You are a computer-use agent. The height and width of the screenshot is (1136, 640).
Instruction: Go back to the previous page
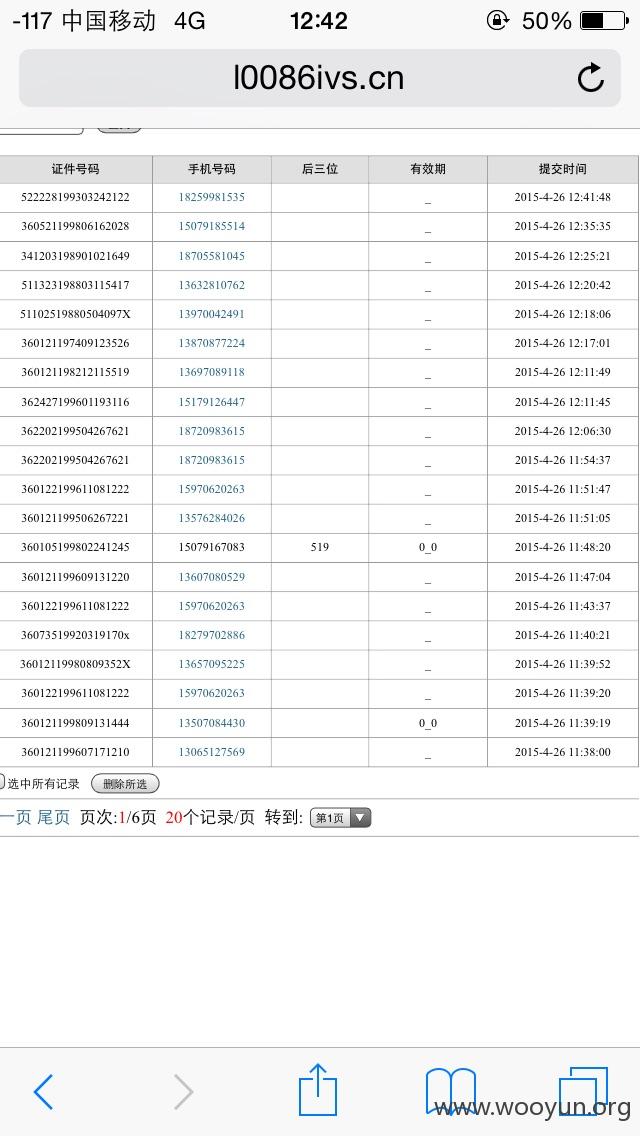[x=43, y=1091]
